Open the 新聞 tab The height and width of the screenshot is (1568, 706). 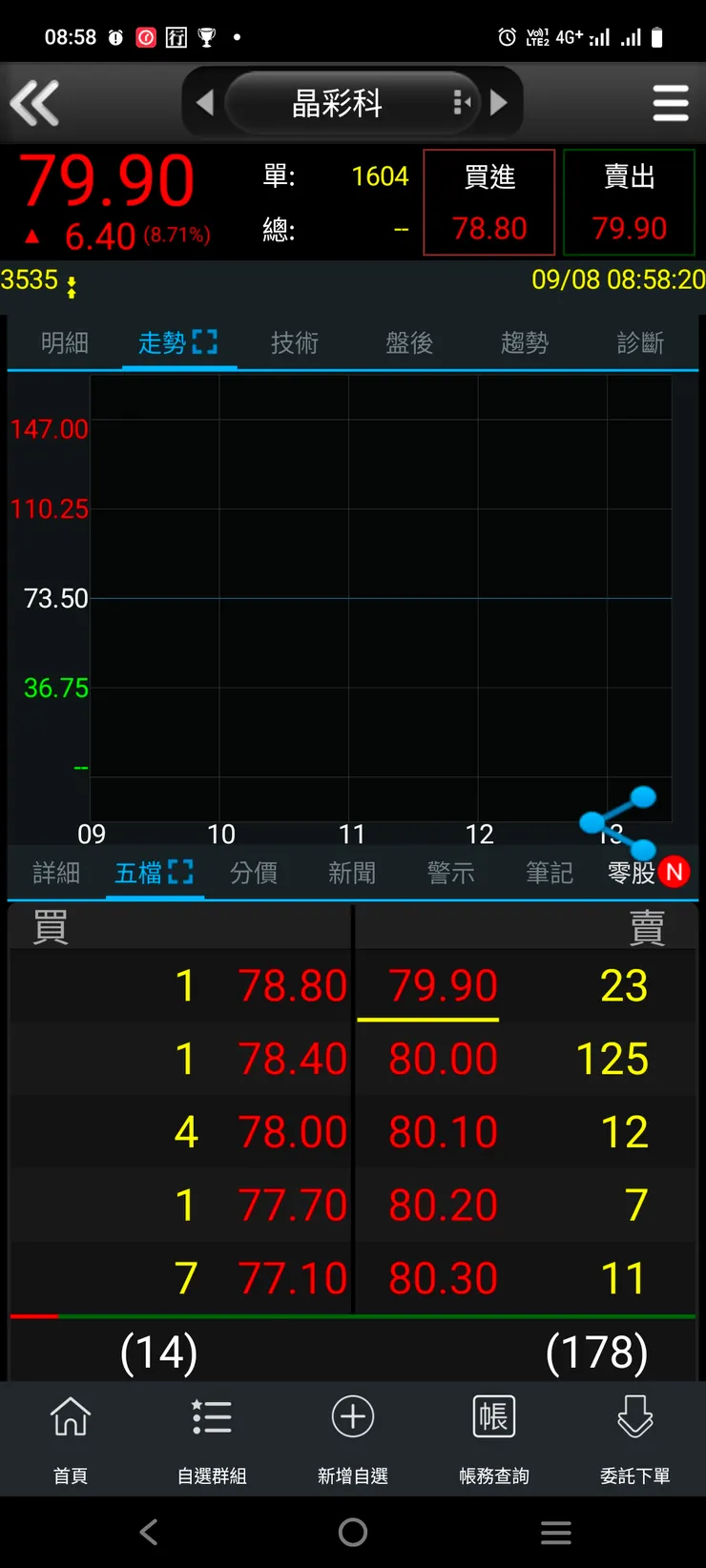pyautogui.click(x=352, y=873)
